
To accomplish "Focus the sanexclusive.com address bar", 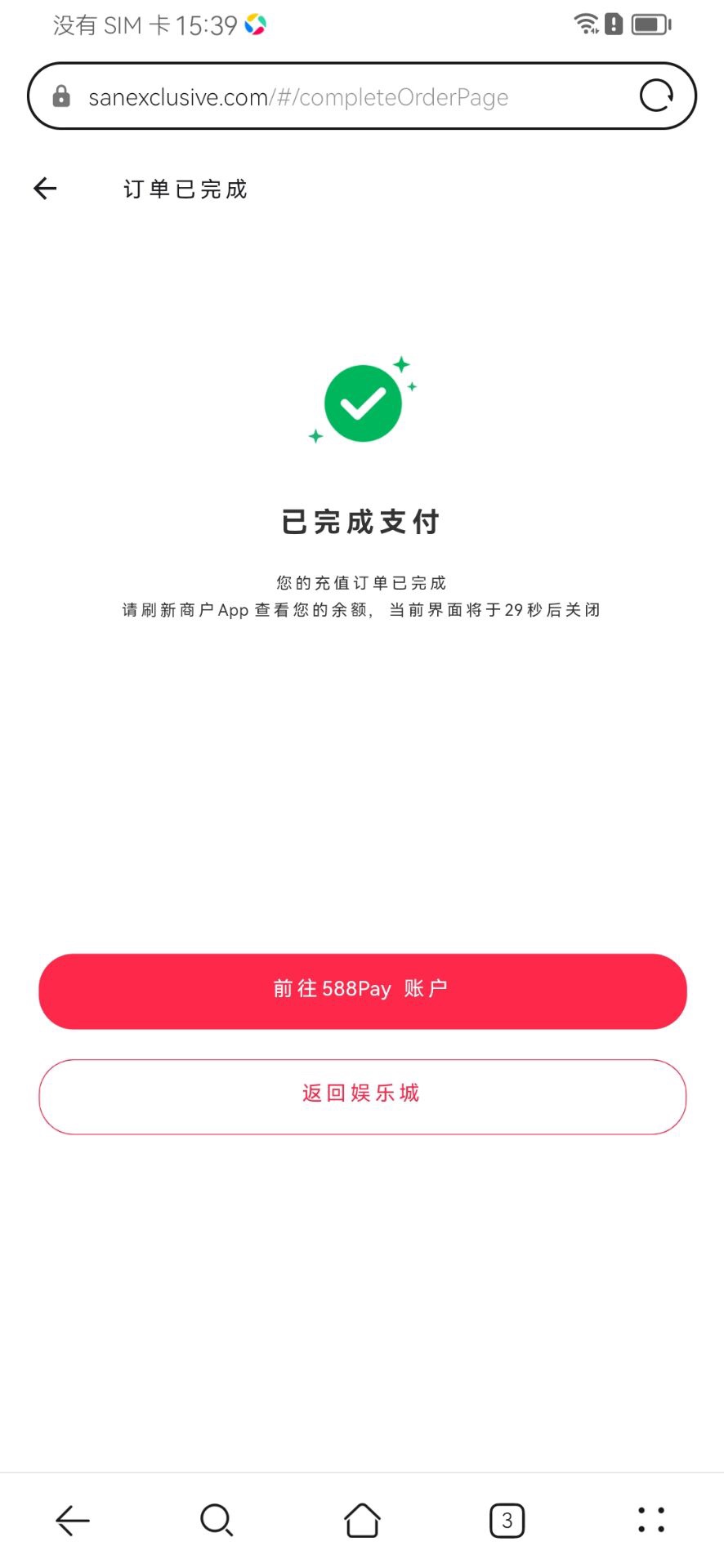I will click(327, 97).
